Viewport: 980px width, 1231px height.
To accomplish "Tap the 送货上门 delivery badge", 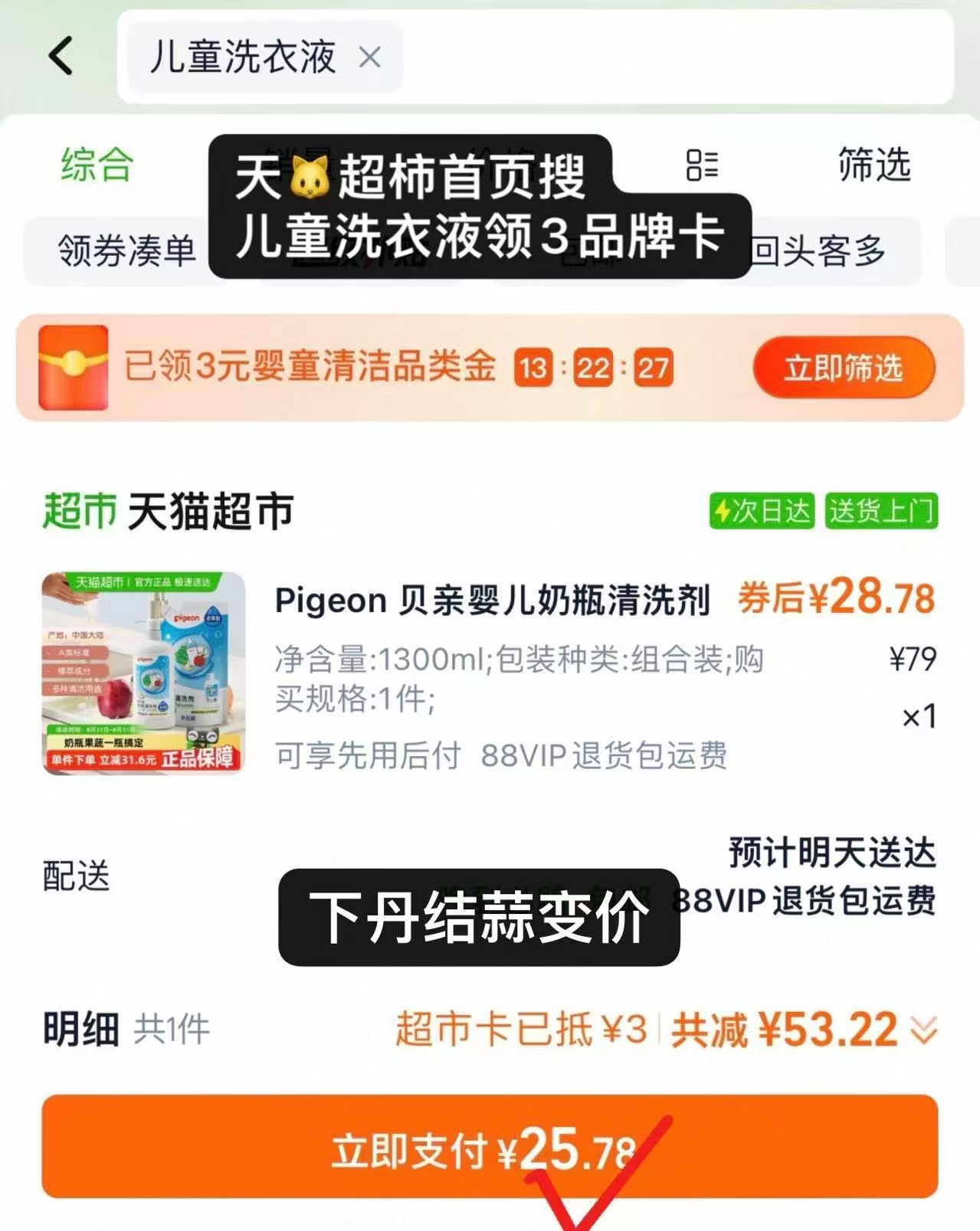I will pos(880,513).
